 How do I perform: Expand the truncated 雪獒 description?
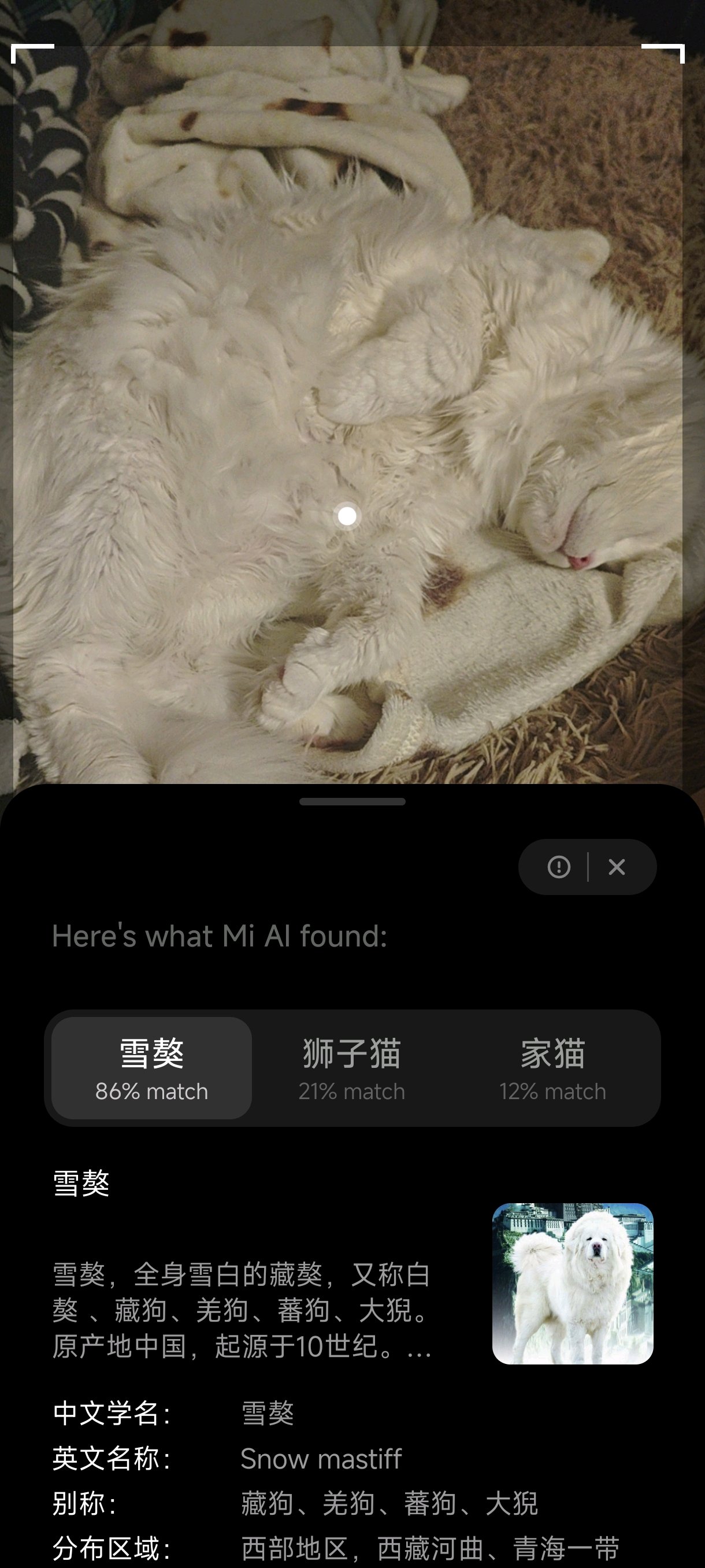pyautogui.click(x=242, y=1310)
